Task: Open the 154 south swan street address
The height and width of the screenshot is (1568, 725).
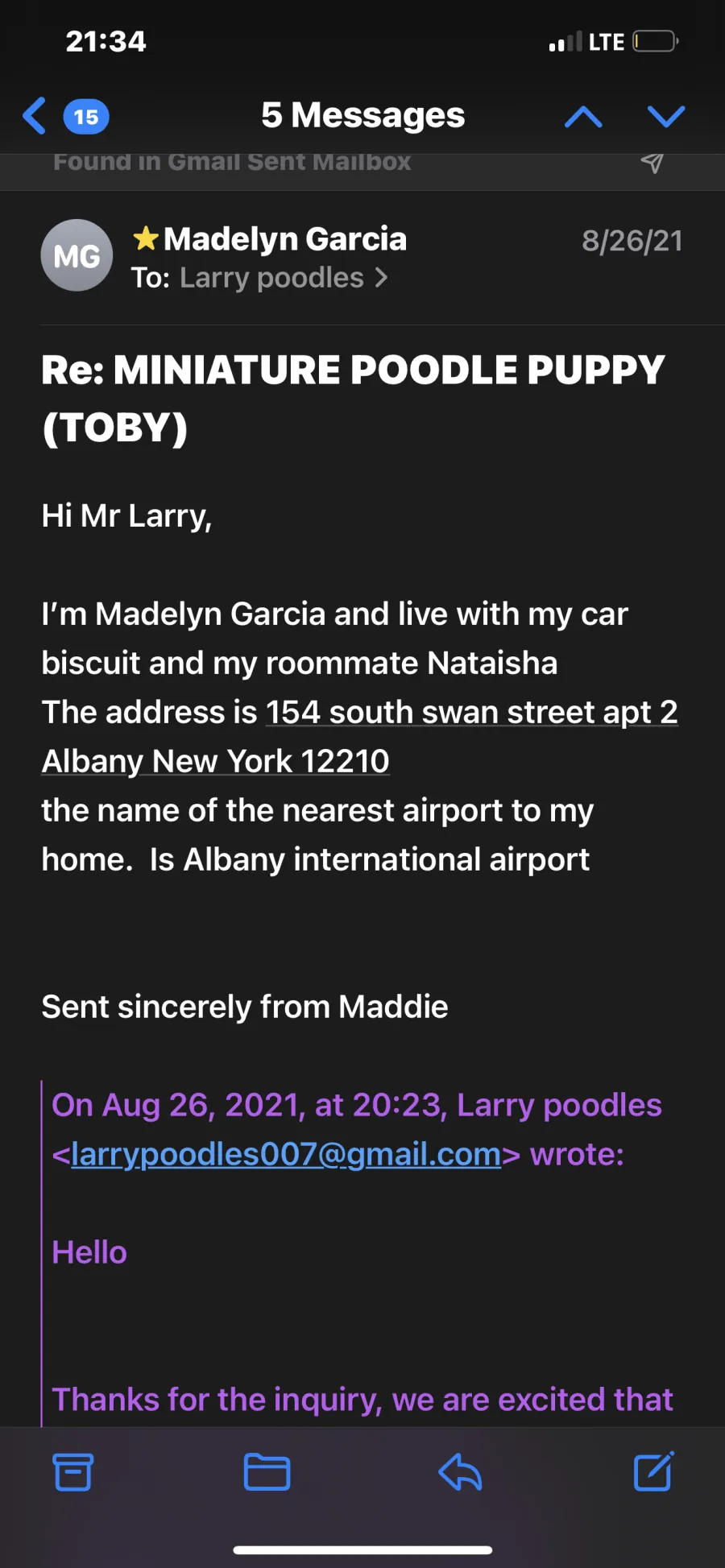Action: (360, 736)
